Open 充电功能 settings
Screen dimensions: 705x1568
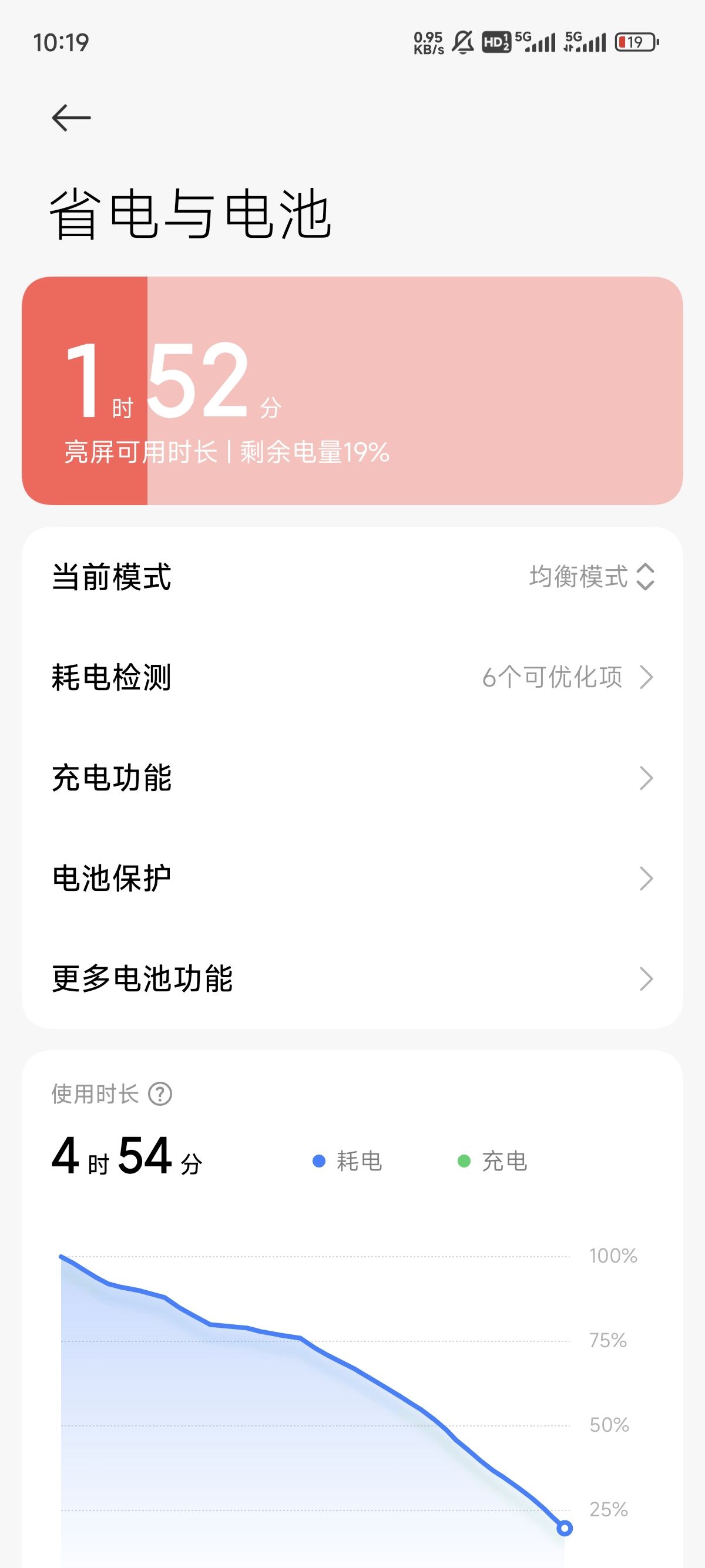(x=352, y=778)
